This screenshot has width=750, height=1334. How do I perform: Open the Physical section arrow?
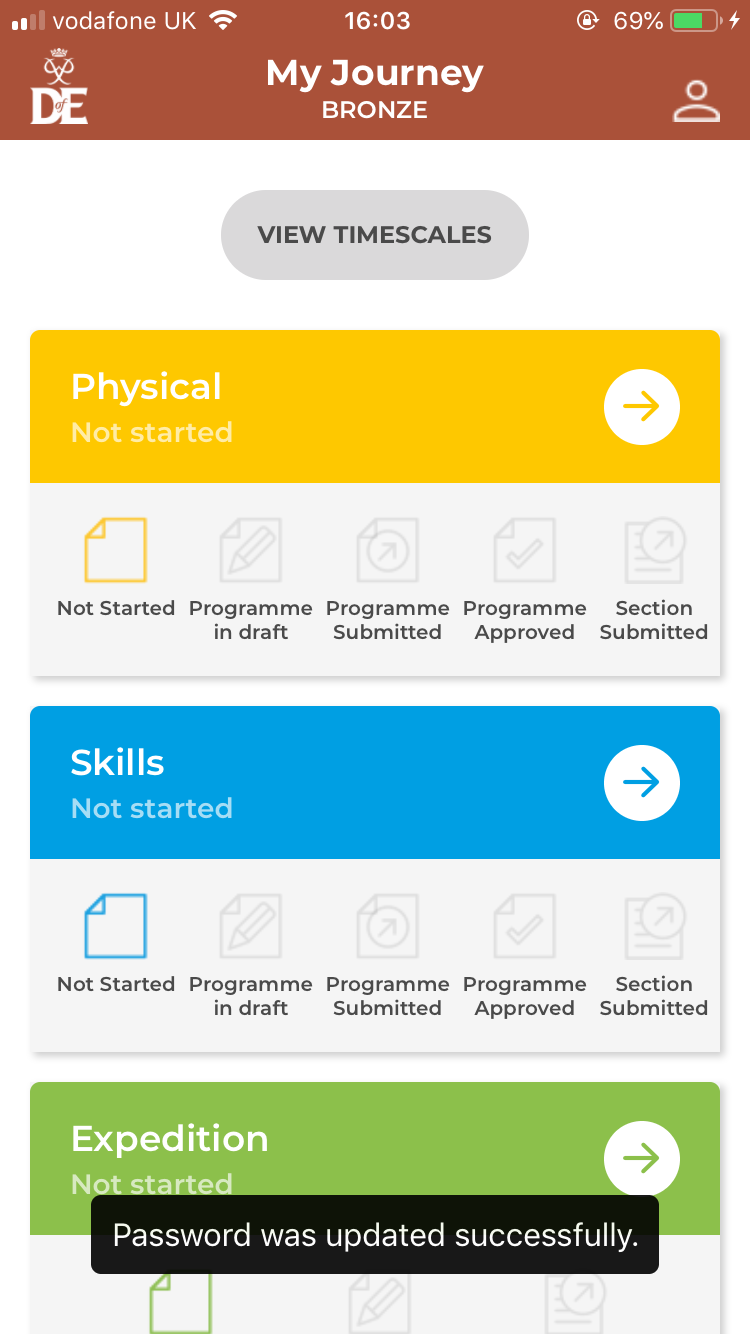point(642,406)
